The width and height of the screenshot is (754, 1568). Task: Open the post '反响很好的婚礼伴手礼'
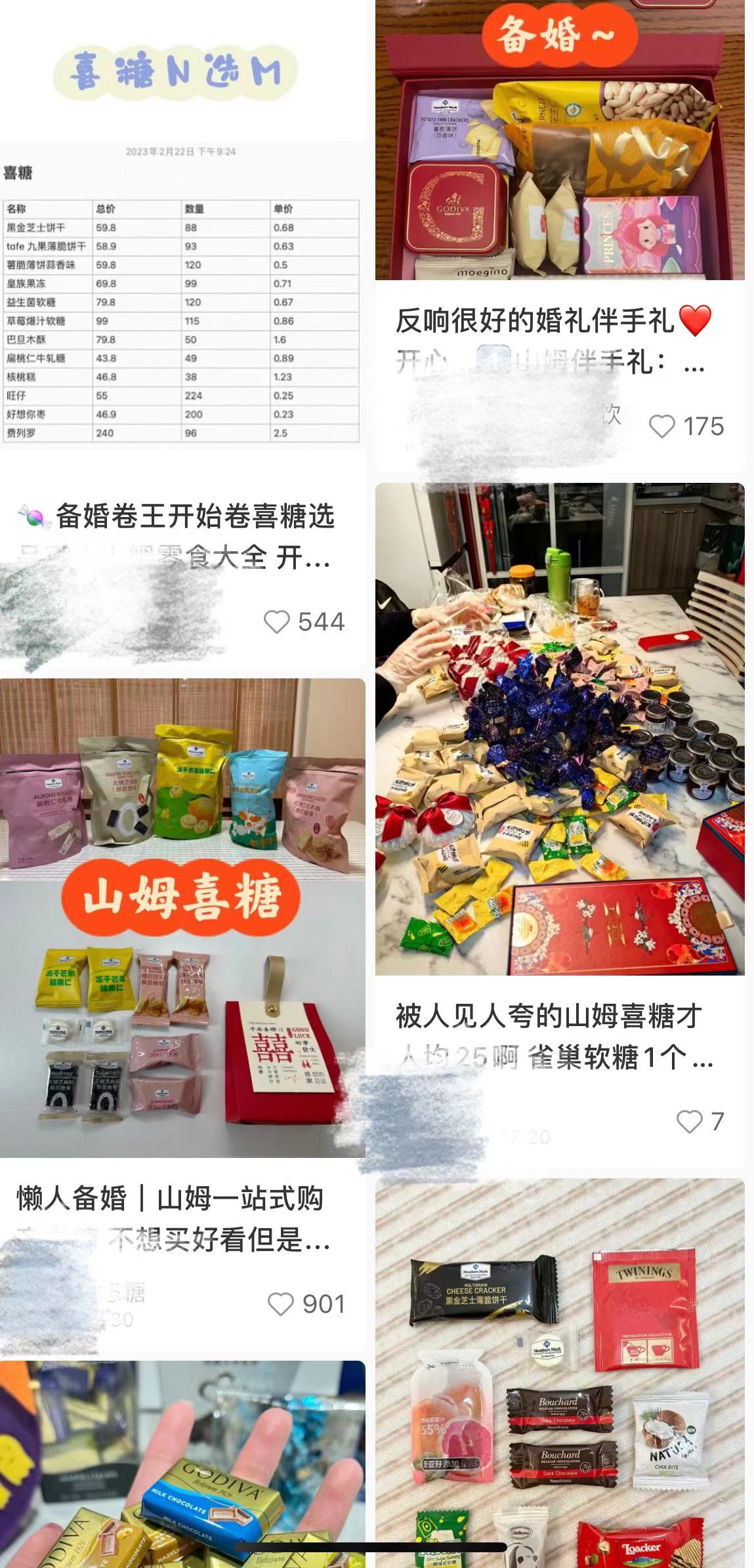[x=535, y=321]
